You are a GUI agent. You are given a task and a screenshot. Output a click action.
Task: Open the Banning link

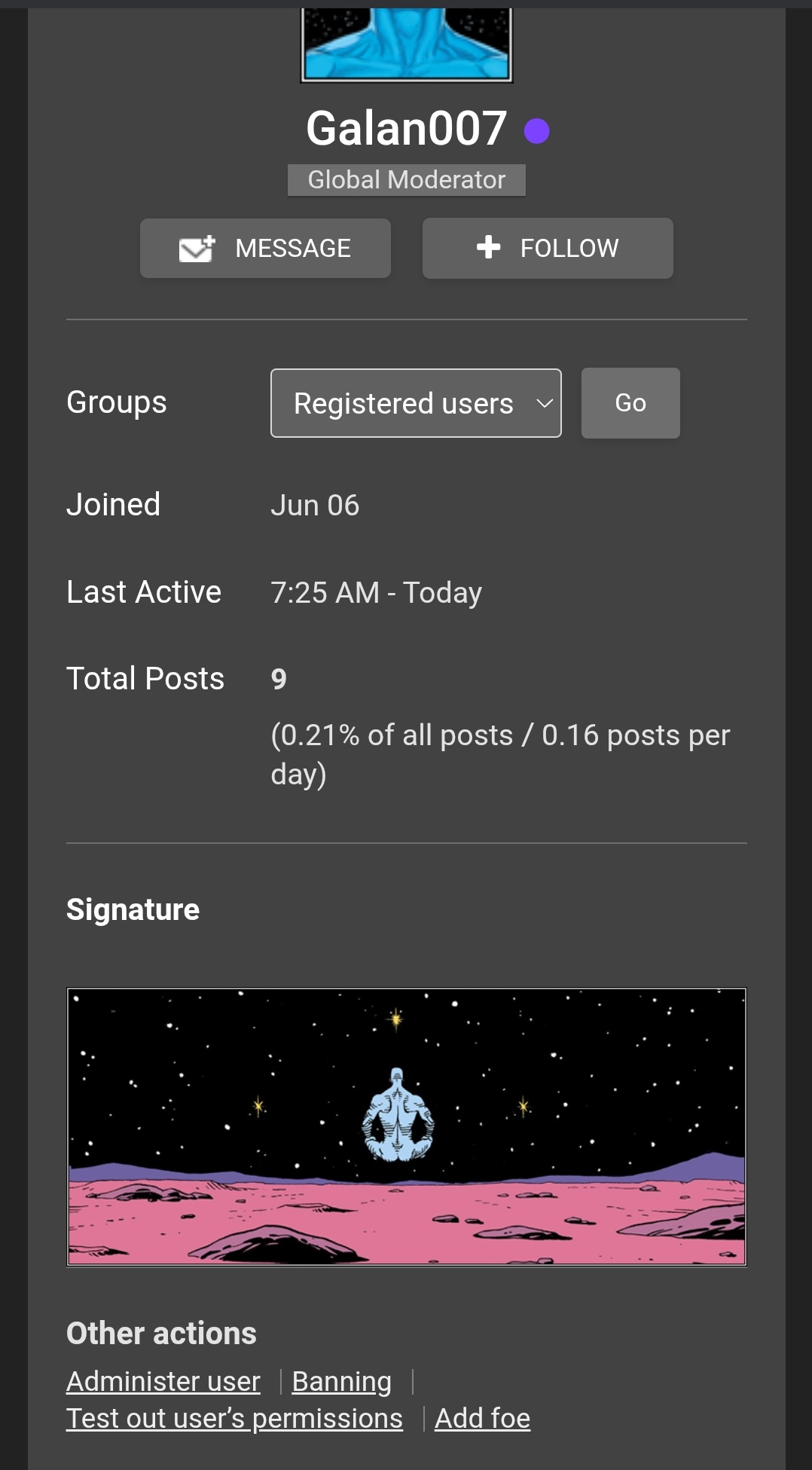tap(341, 1382)
